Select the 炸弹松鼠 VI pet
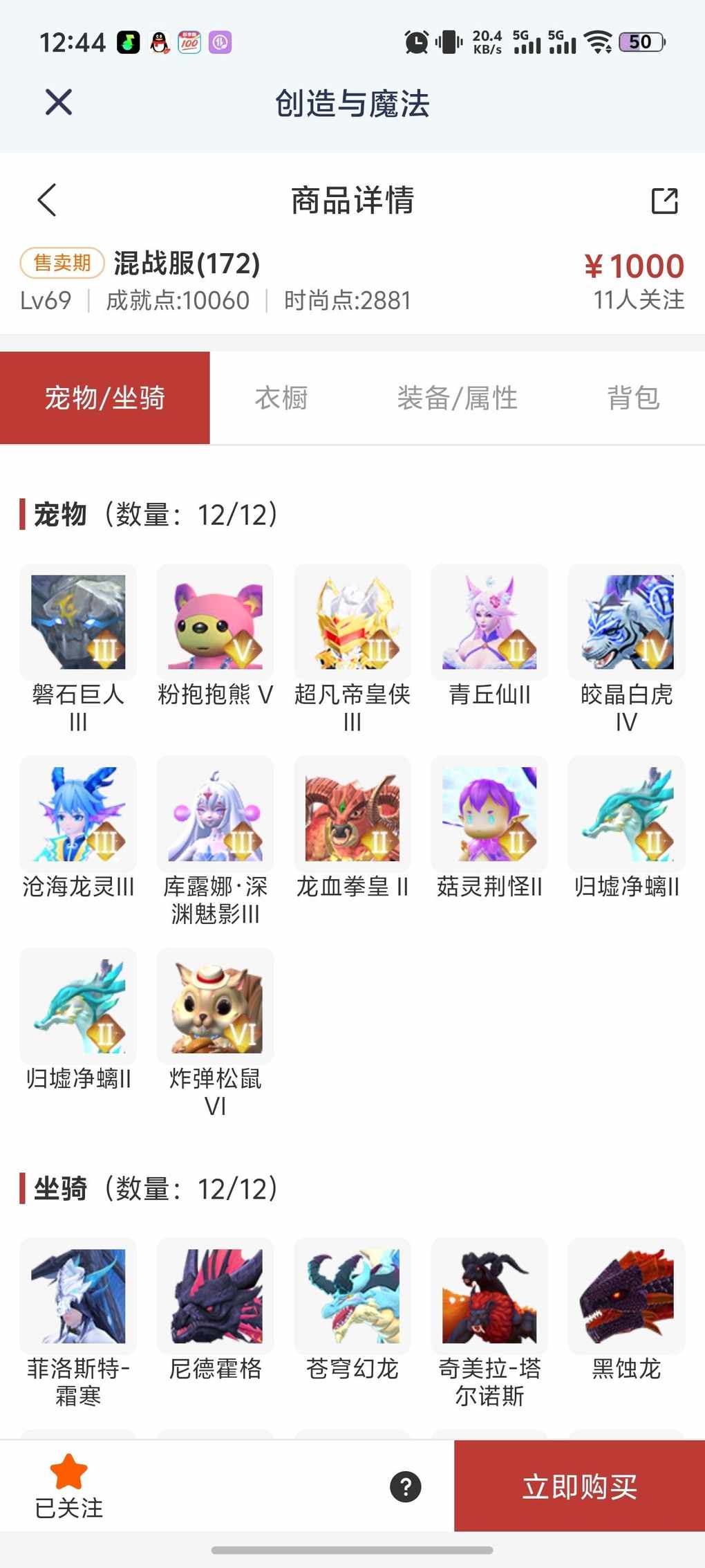The width and height of the screenshot is (705, 1568). (x=215, y=1006)
